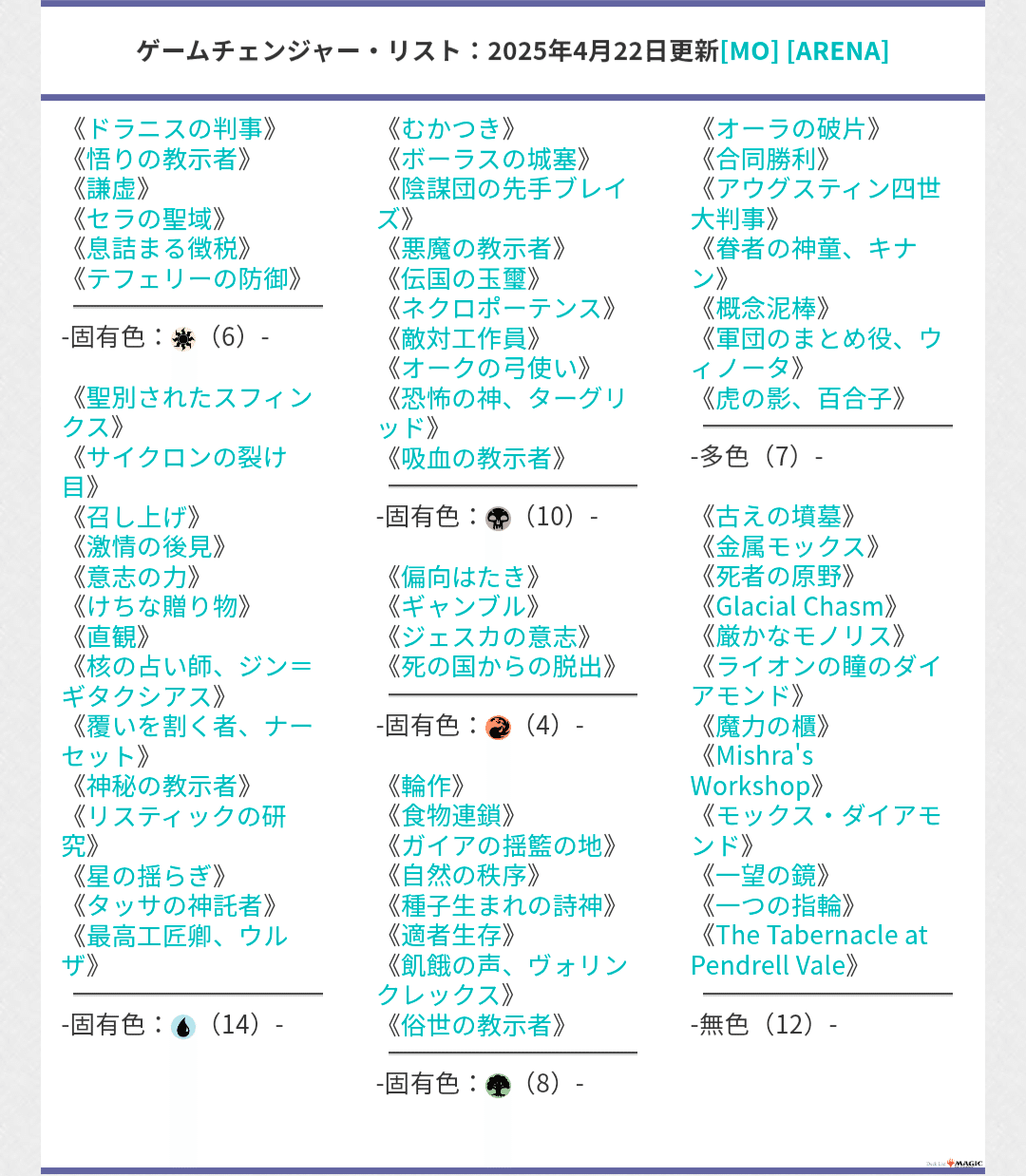Open 《虎の影、百合子》 card link
This screenshot has width=1026, height=1176.
[804, 398]
